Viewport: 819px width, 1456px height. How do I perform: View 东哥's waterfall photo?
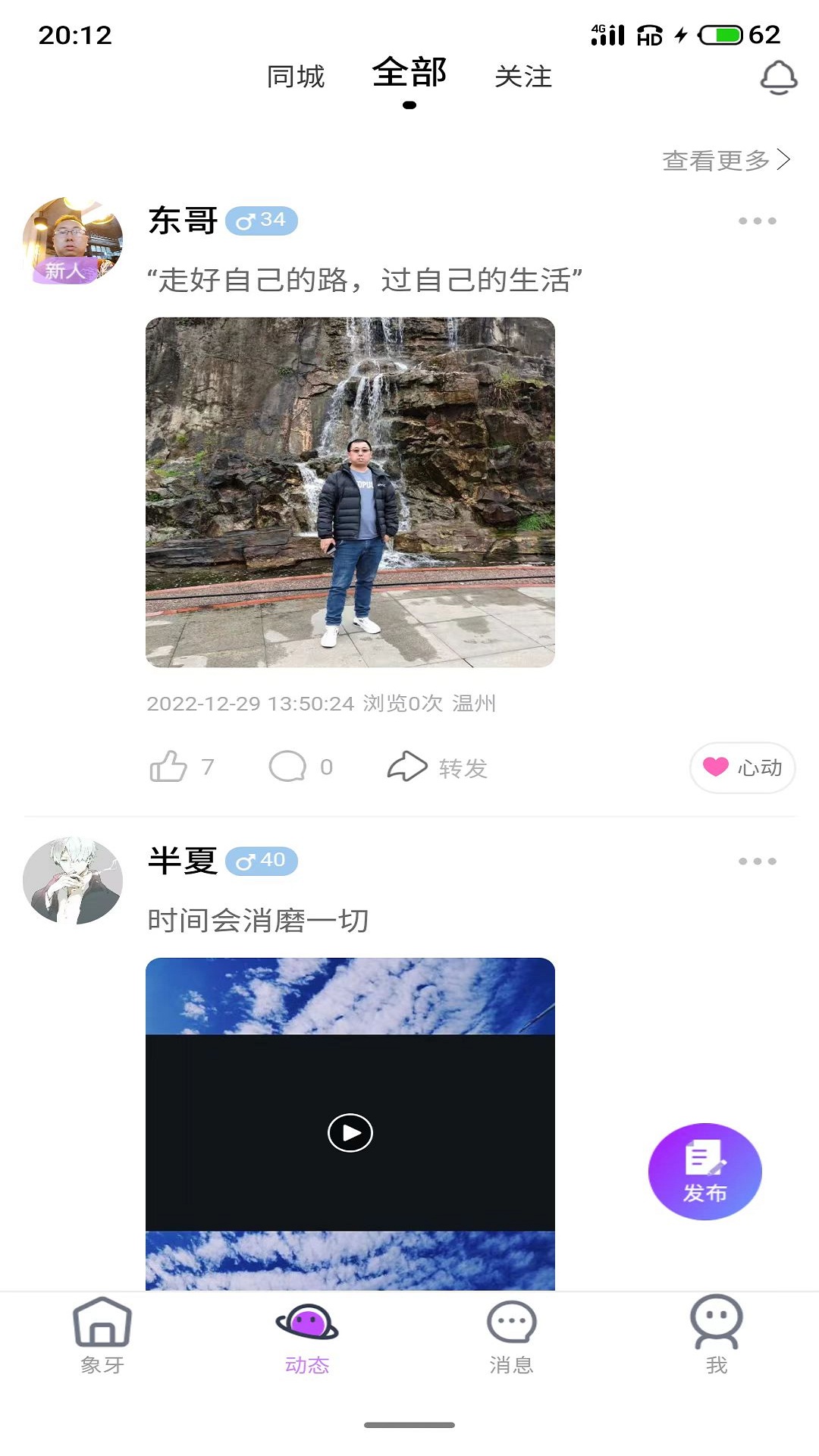pyautogui.click(x=350, y=492)
